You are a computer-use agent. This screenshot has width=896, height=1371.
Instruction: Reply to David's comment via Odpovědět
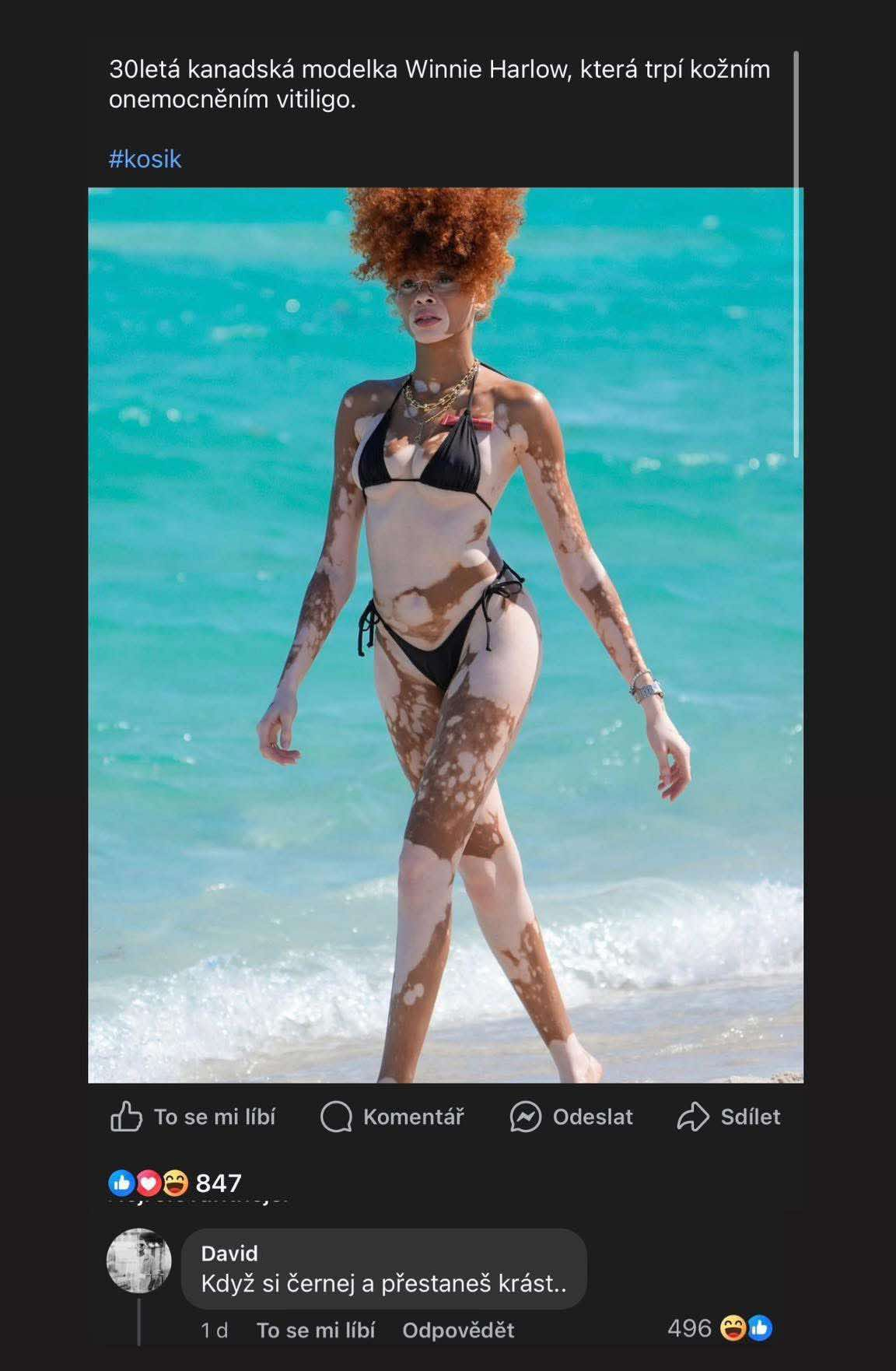[458, 1330]
